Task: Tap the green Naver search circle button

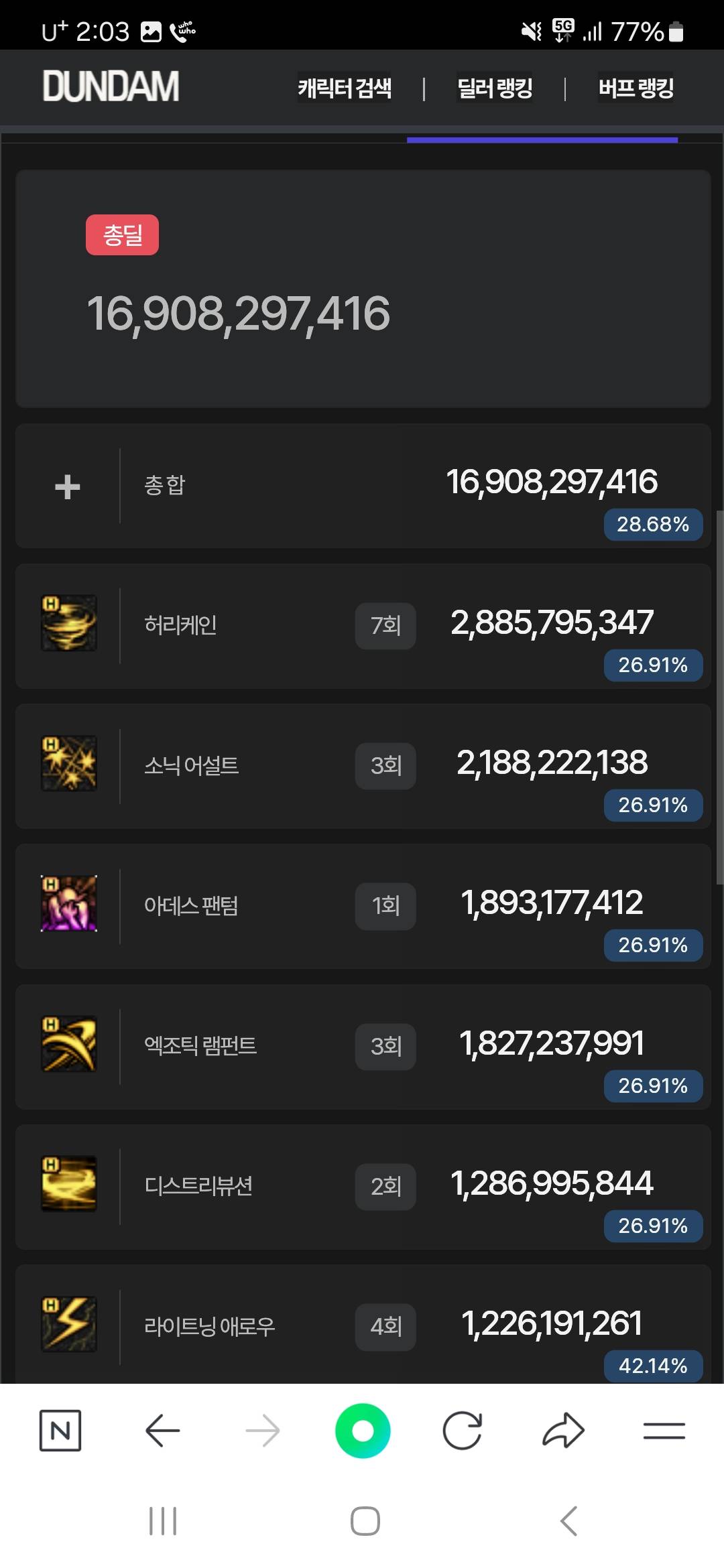Action: click(x=363, y=1431)
